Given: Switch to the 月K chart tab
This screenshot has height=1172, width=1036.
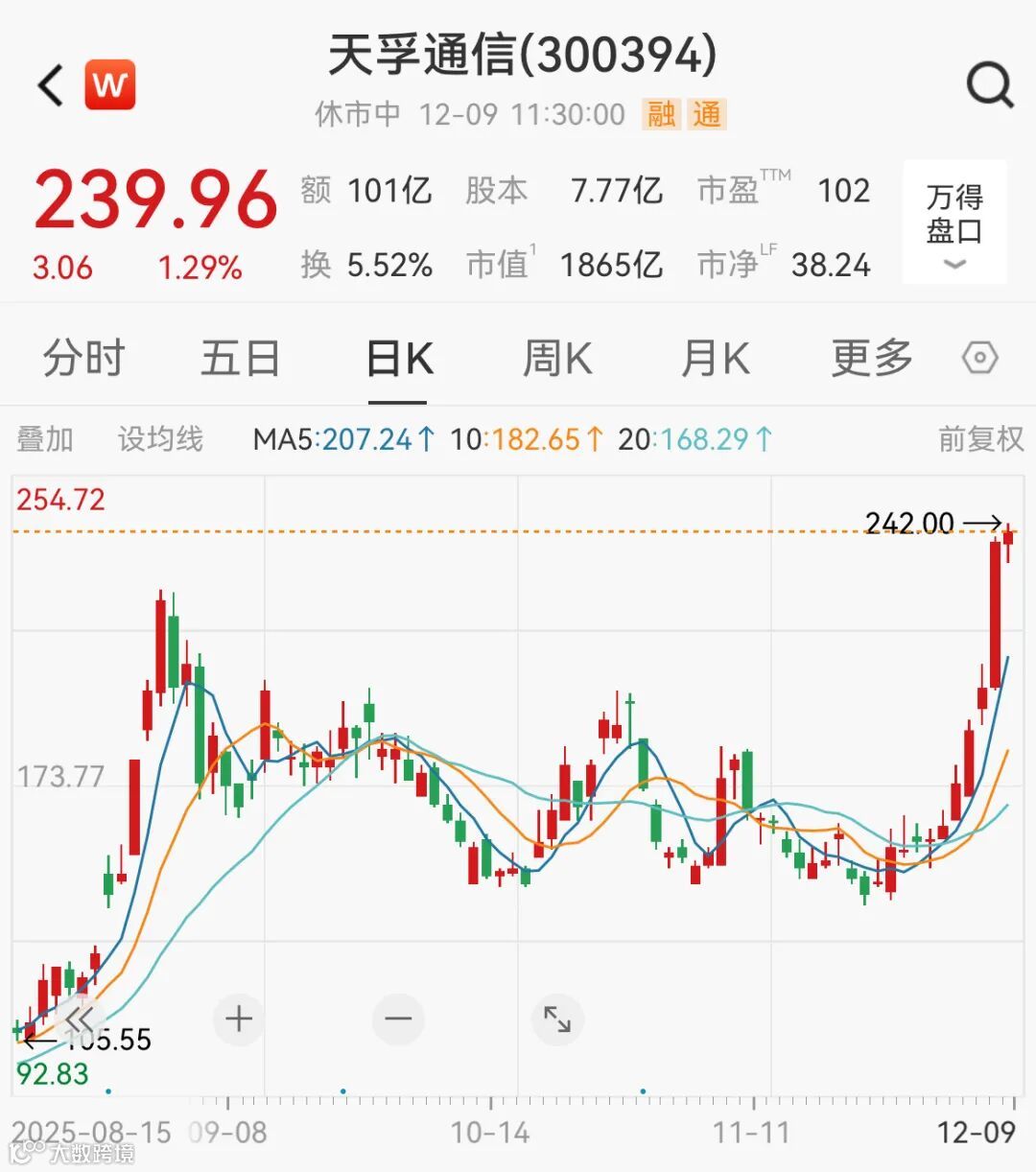Looking at the screenshot, I should (715, 359).
